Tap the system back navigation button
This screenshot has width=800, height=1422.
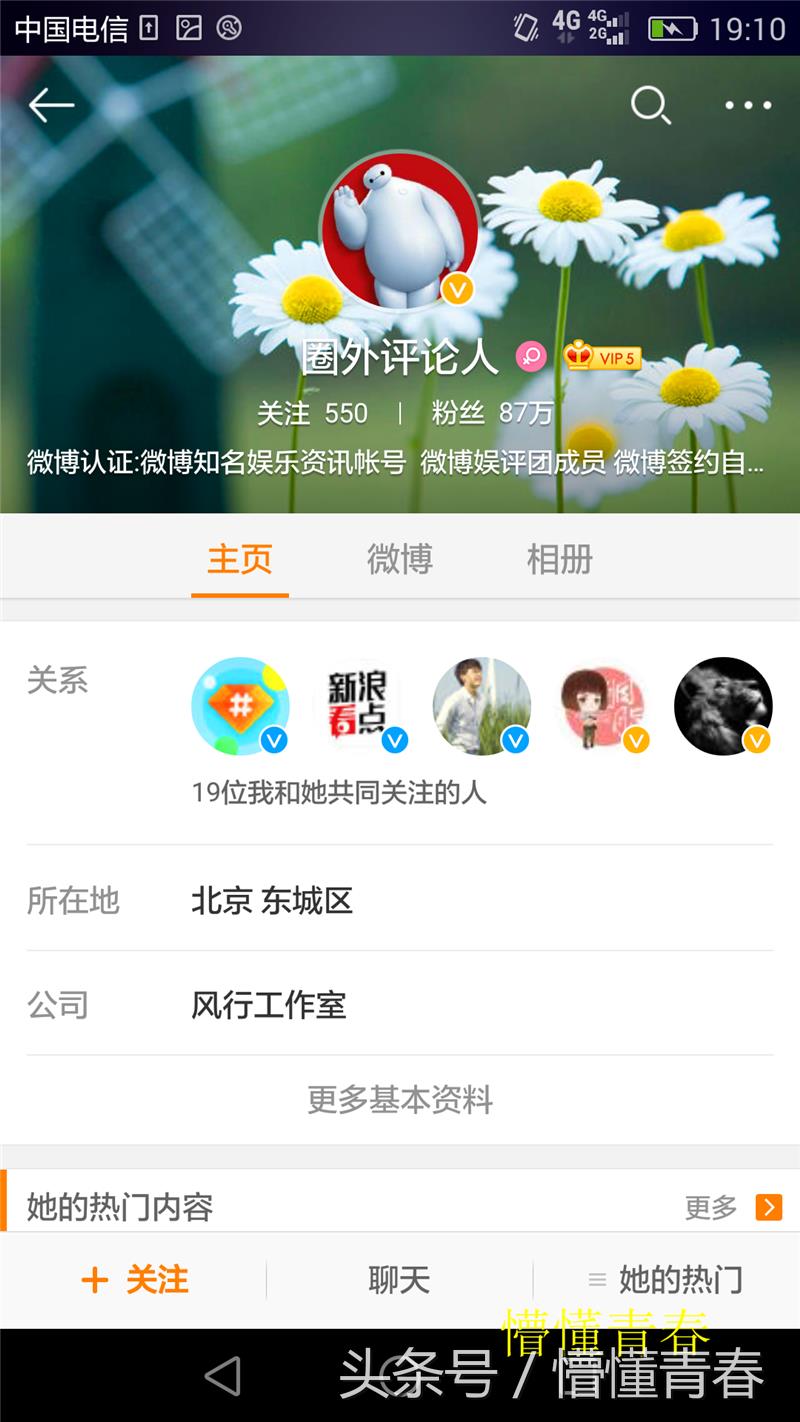[222, 1377]
